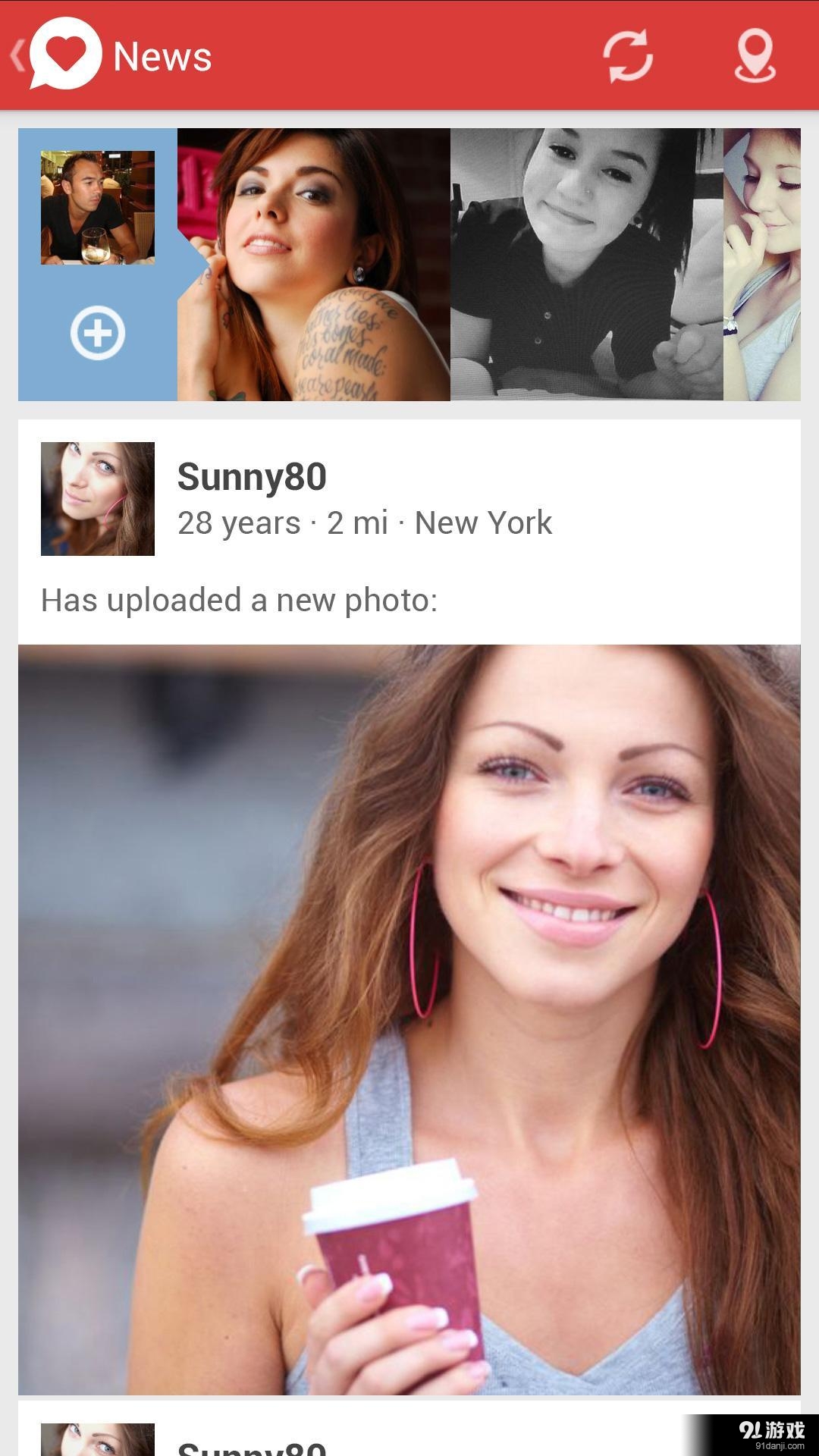Open the partly visible last photo in the strip
The width and height of the screenshot is (819, 1456).
[x=762, y=265]
